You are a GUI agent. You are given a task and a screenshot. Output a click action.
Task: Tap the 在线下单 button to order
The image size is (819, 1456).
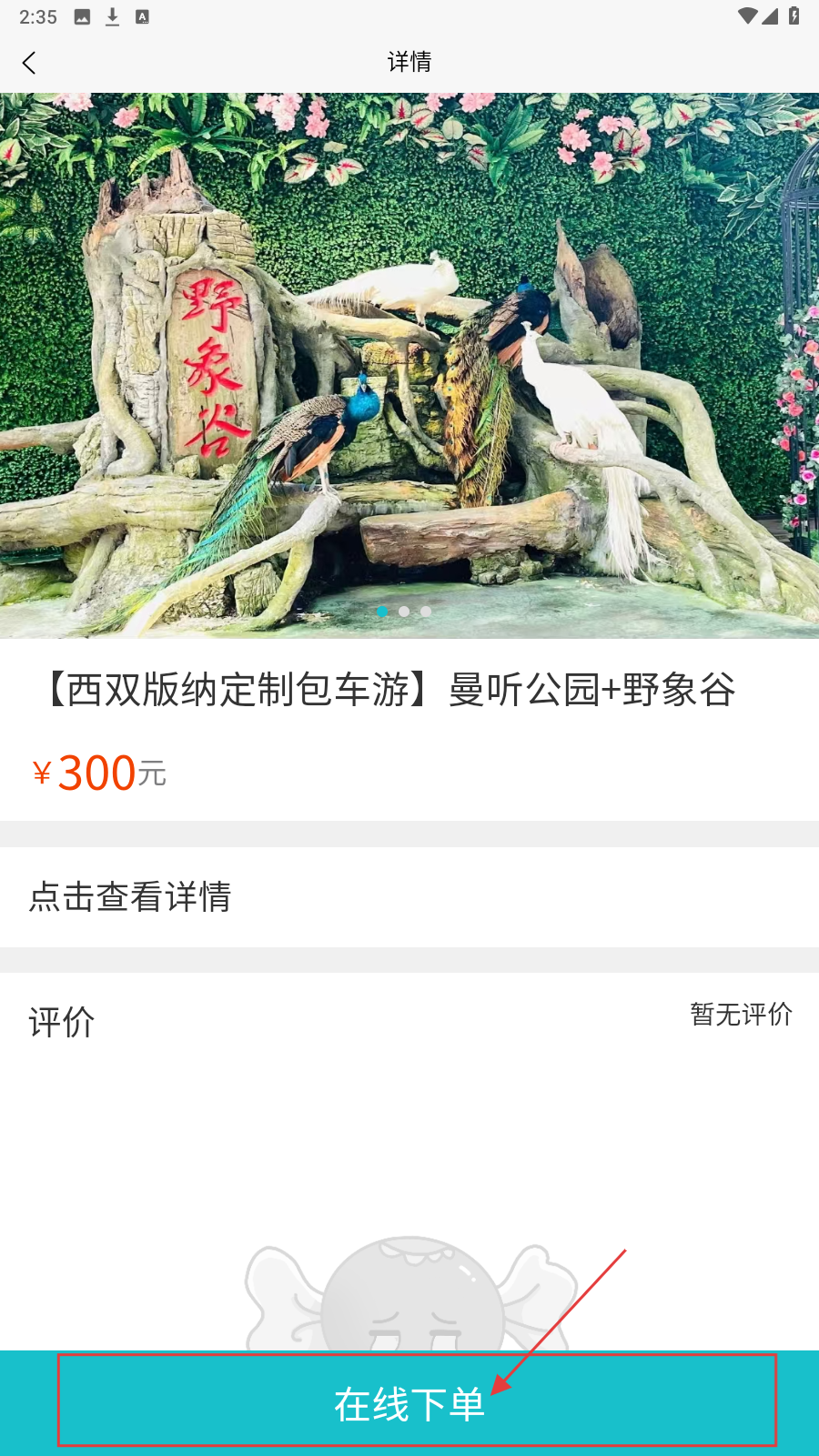409,1402
